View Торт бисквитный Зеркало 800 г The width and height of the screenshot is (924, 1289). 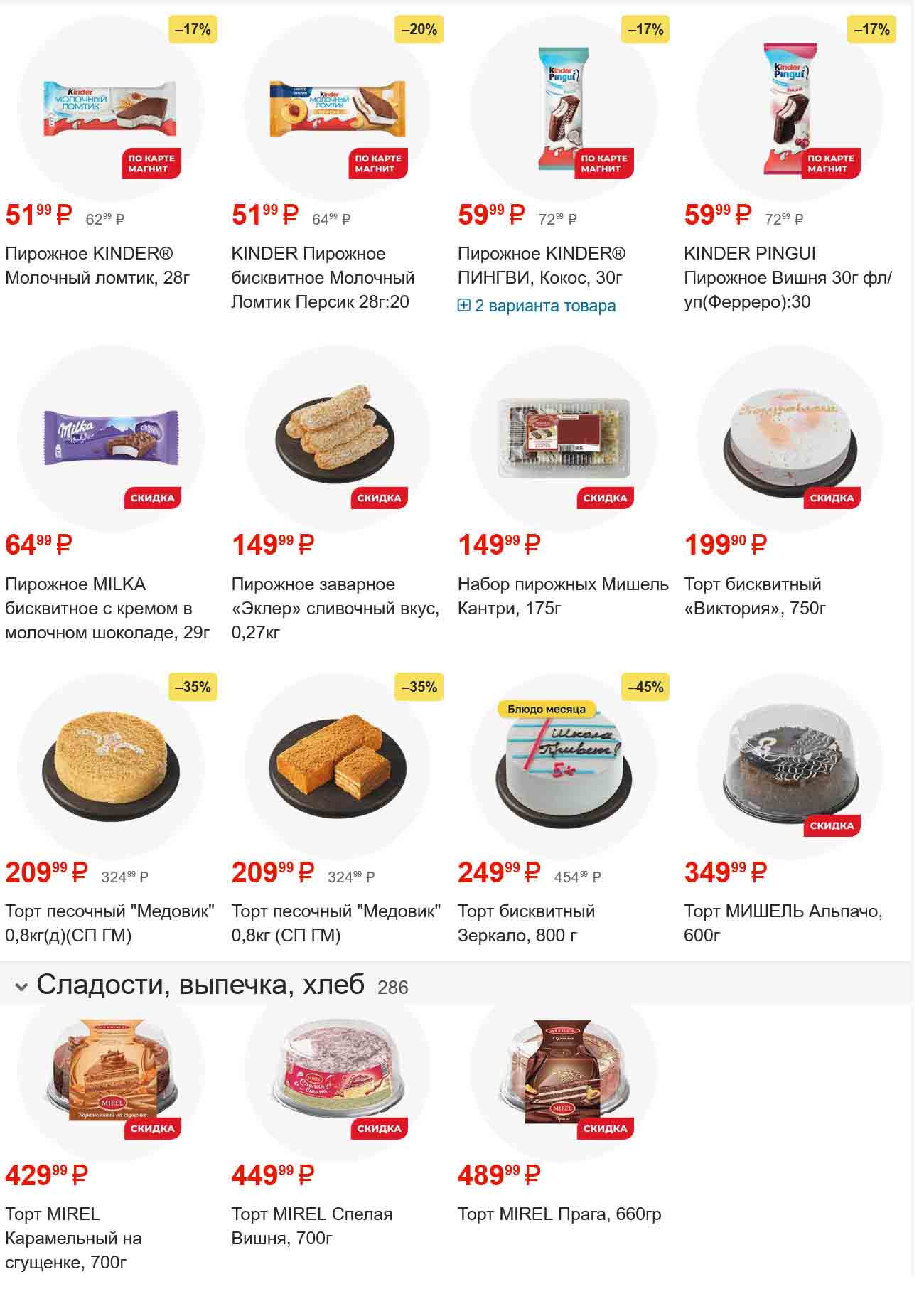526,923
